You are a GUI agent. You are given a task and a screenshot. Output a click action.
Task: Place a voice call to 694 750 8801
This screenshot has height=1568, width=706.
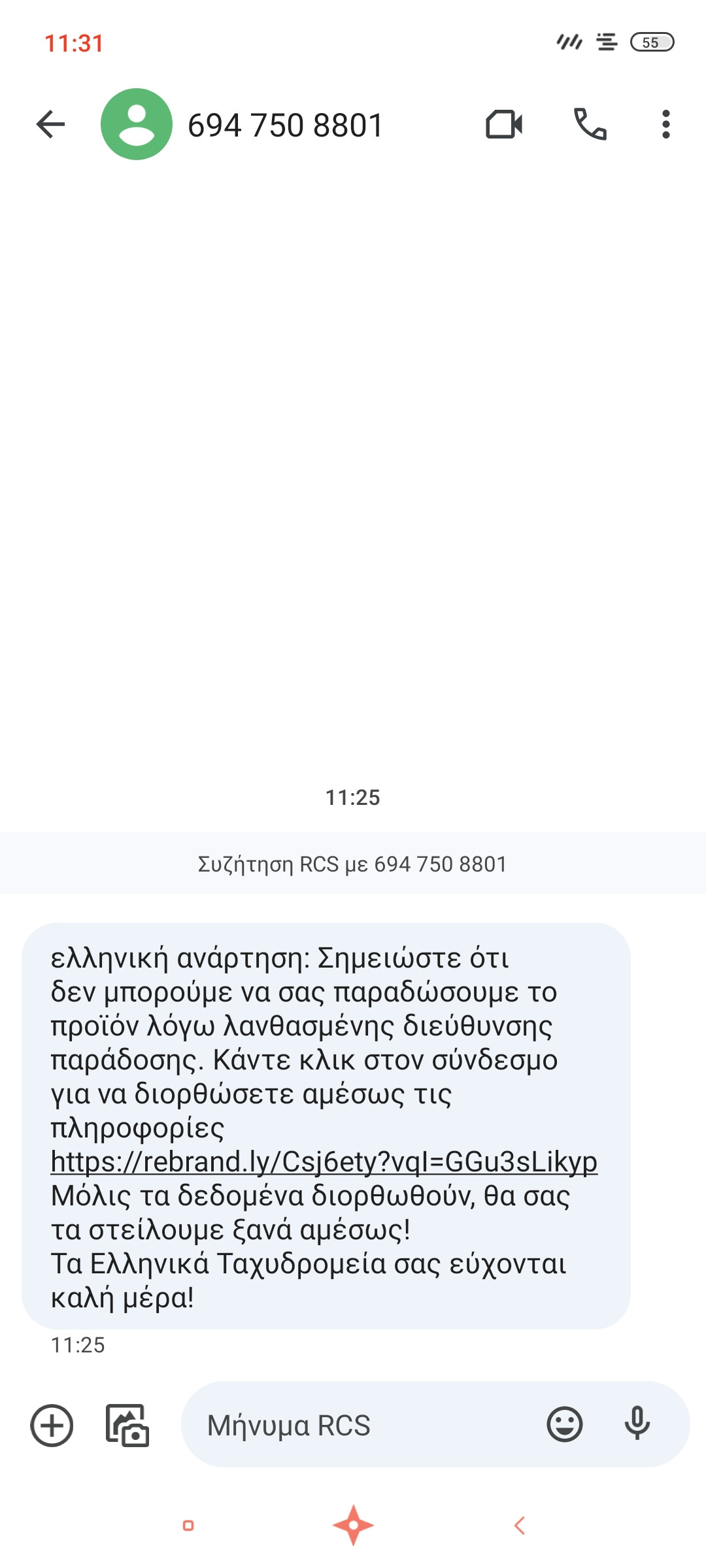click(590, 124)
